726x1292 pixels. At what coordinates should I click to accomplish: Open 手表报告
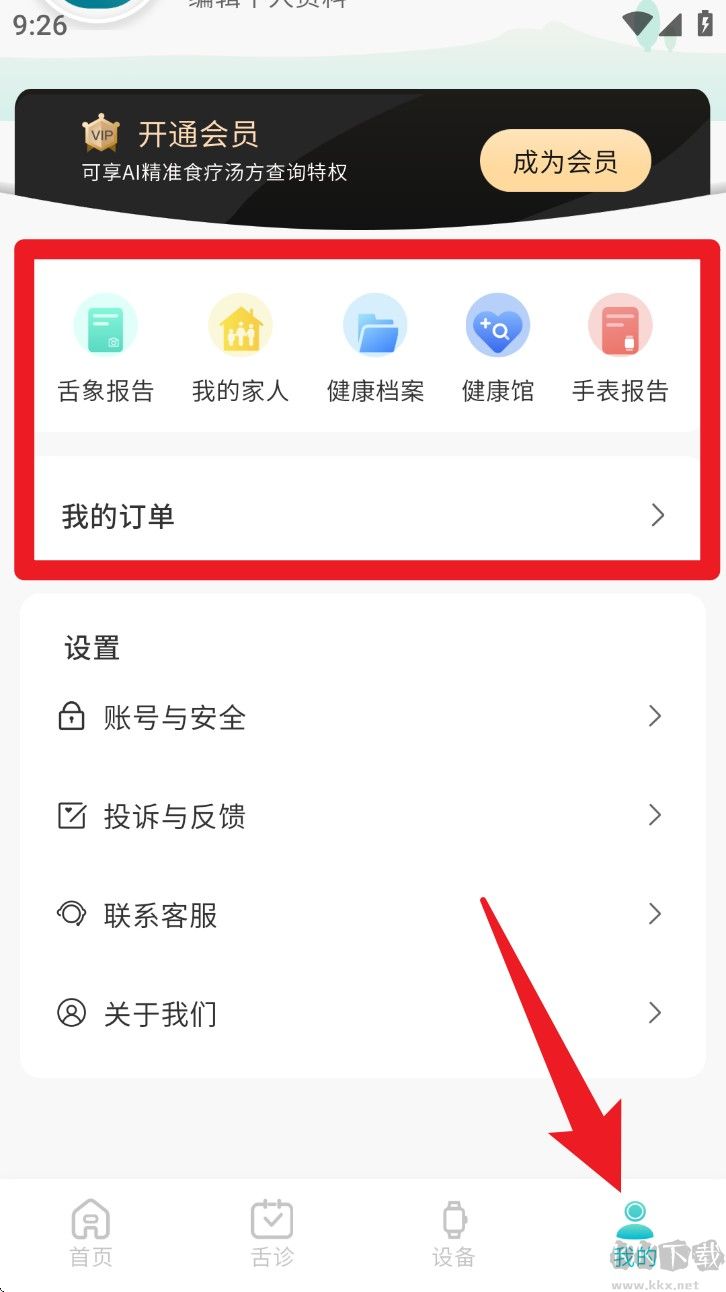[x=620, y=346]
